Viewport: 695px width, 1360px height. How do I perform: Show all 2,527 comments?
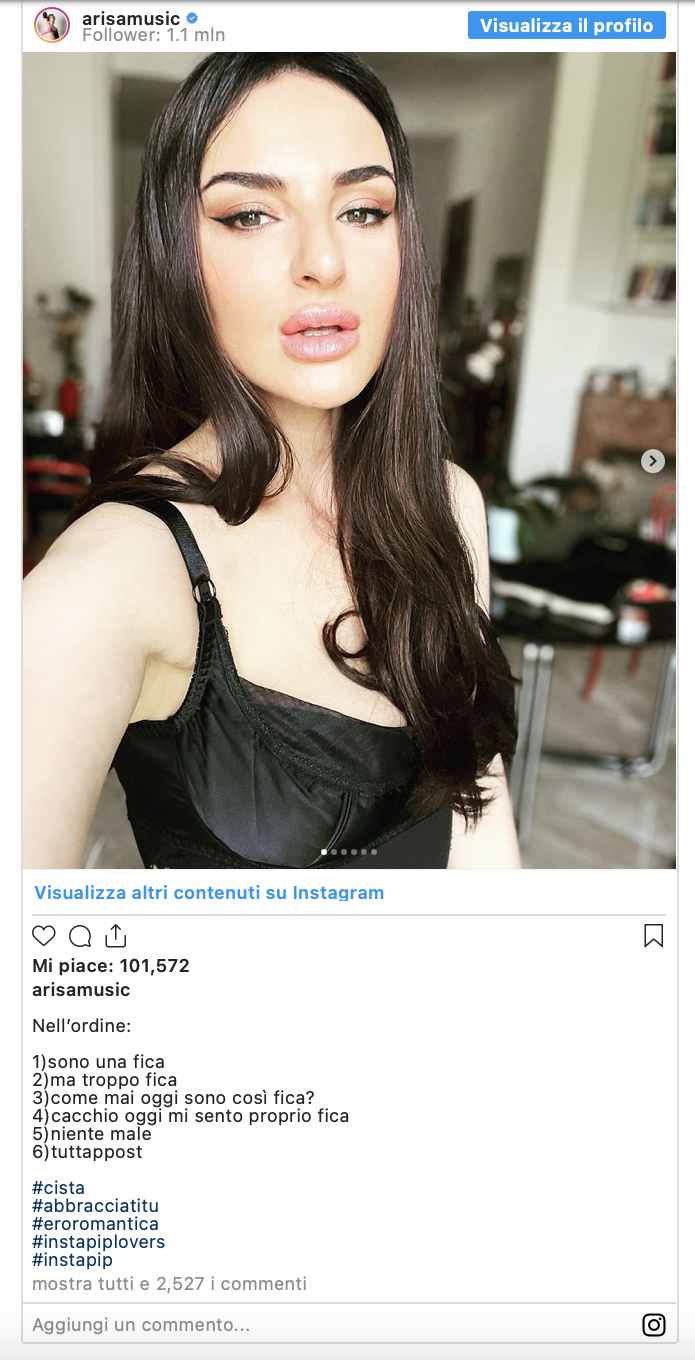169,1284
